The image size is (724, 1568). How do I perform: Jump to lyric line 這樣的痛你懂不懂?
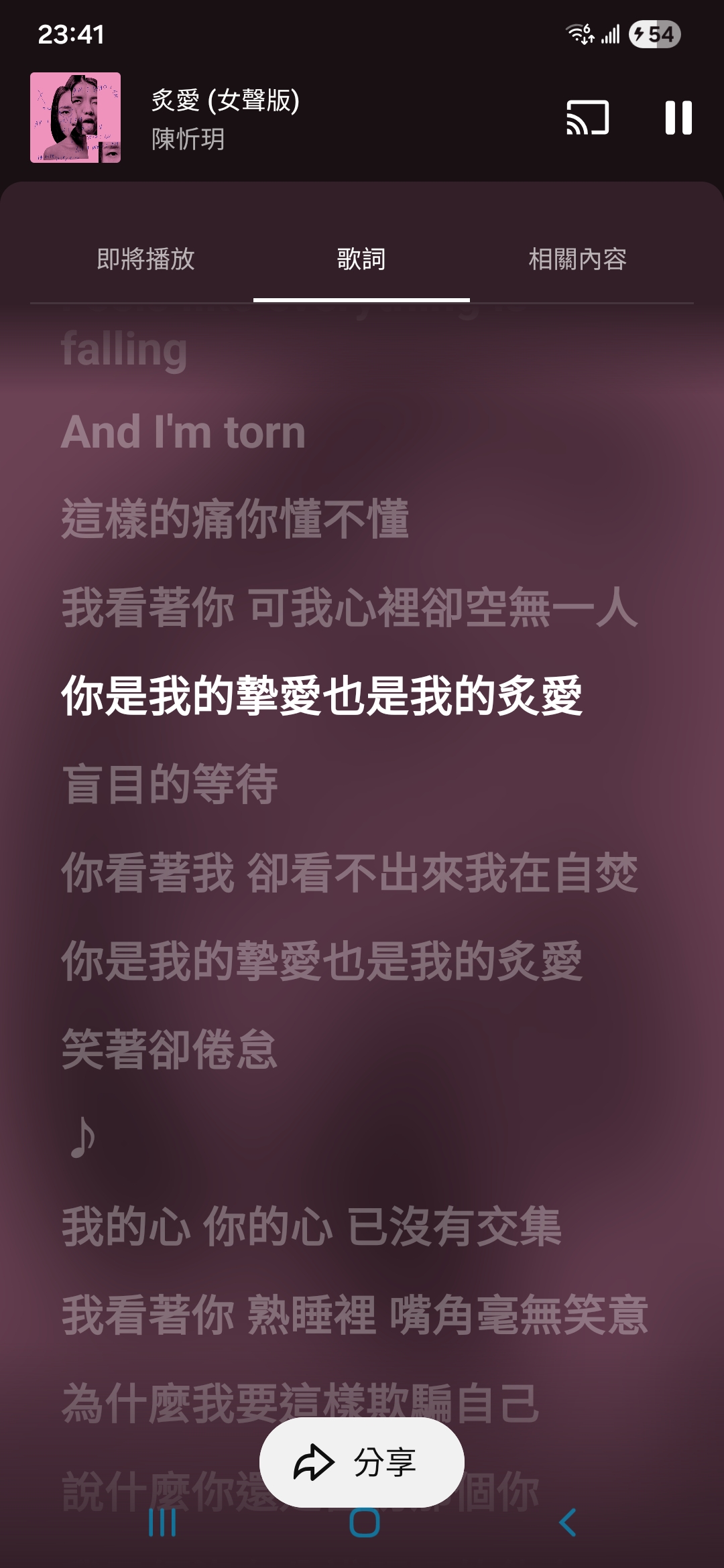[x=235, y=519]
